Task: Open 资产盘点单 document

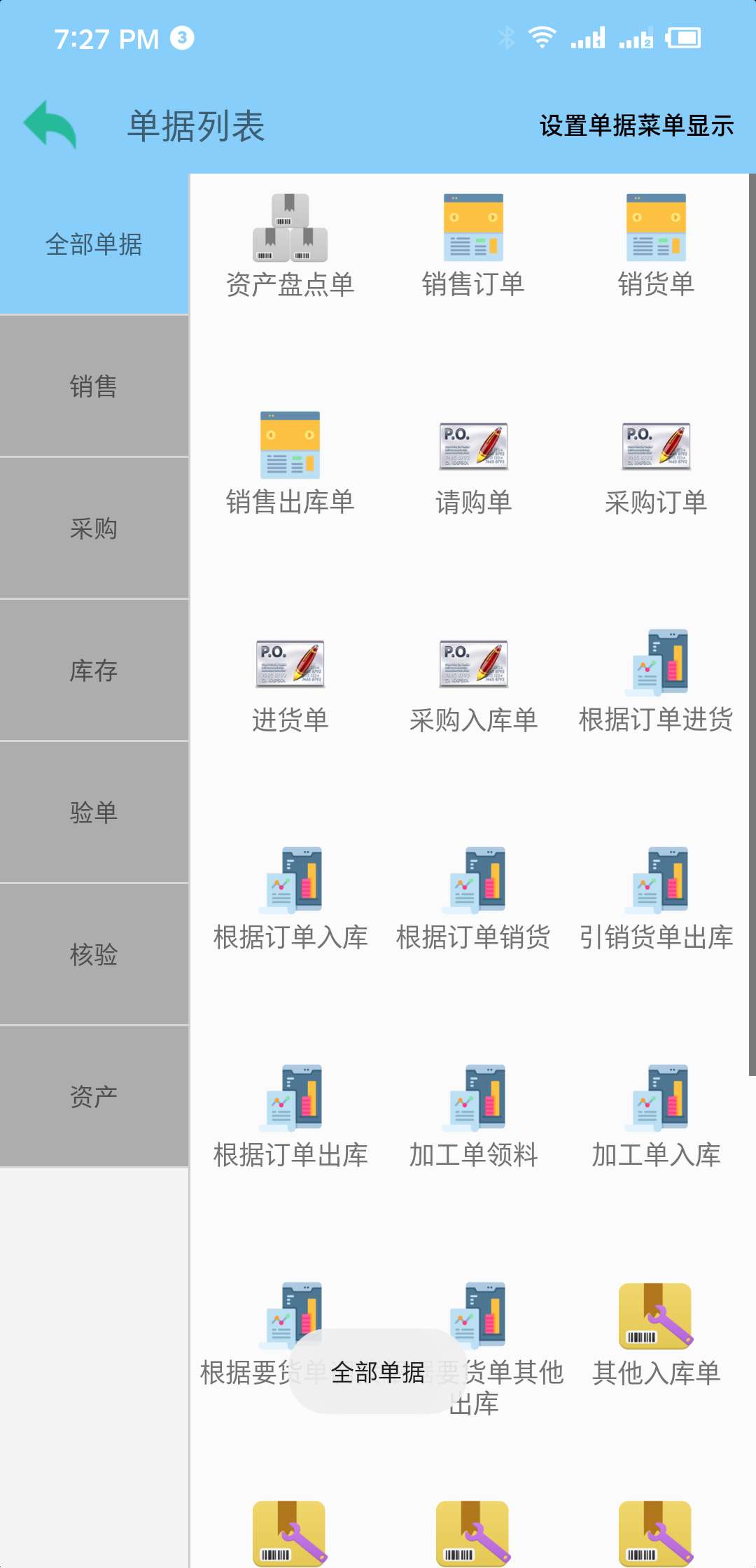Action: [290, 245]
